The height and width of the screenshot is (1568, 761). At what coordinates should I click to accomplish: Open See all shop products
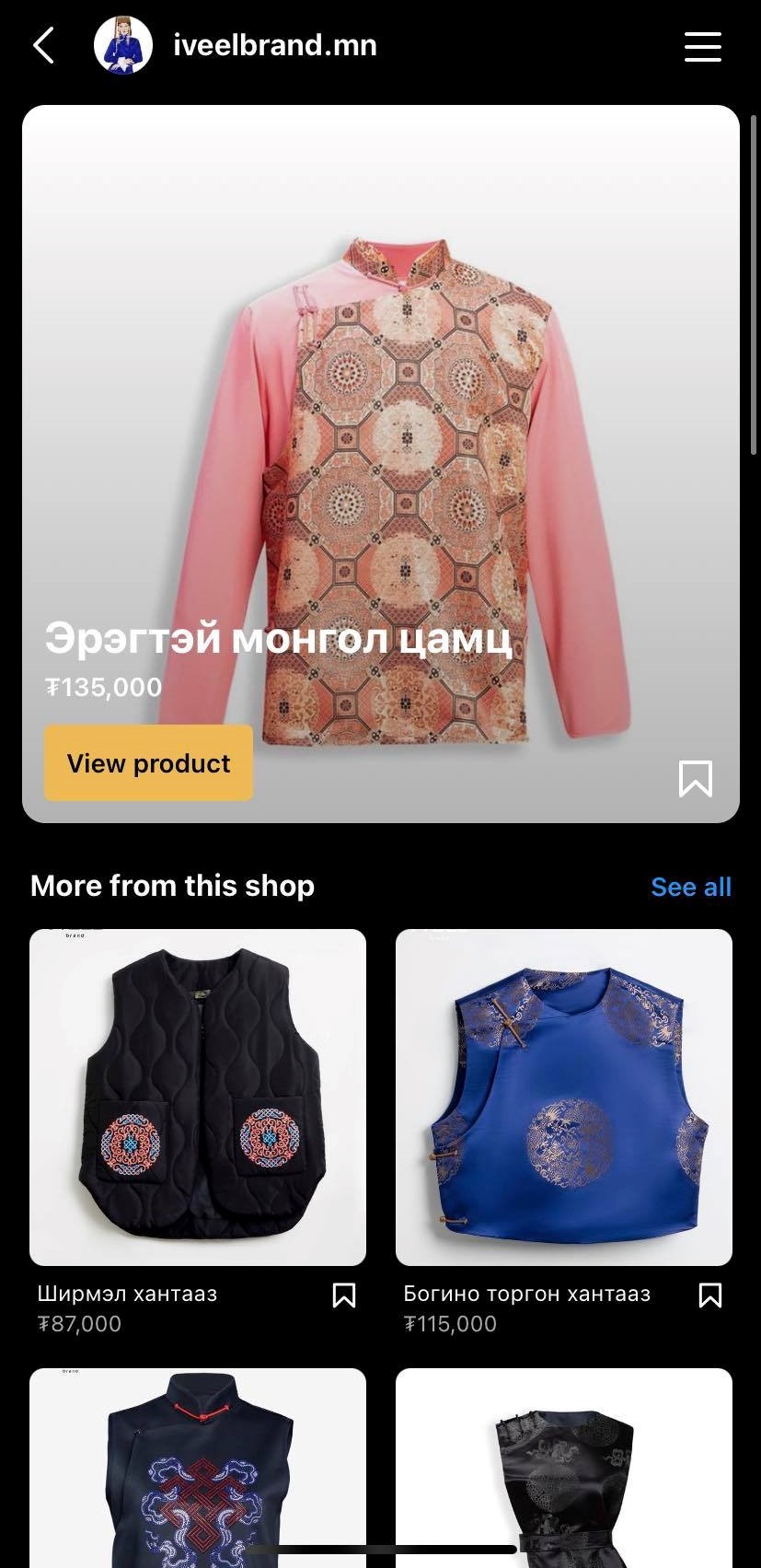690,887
